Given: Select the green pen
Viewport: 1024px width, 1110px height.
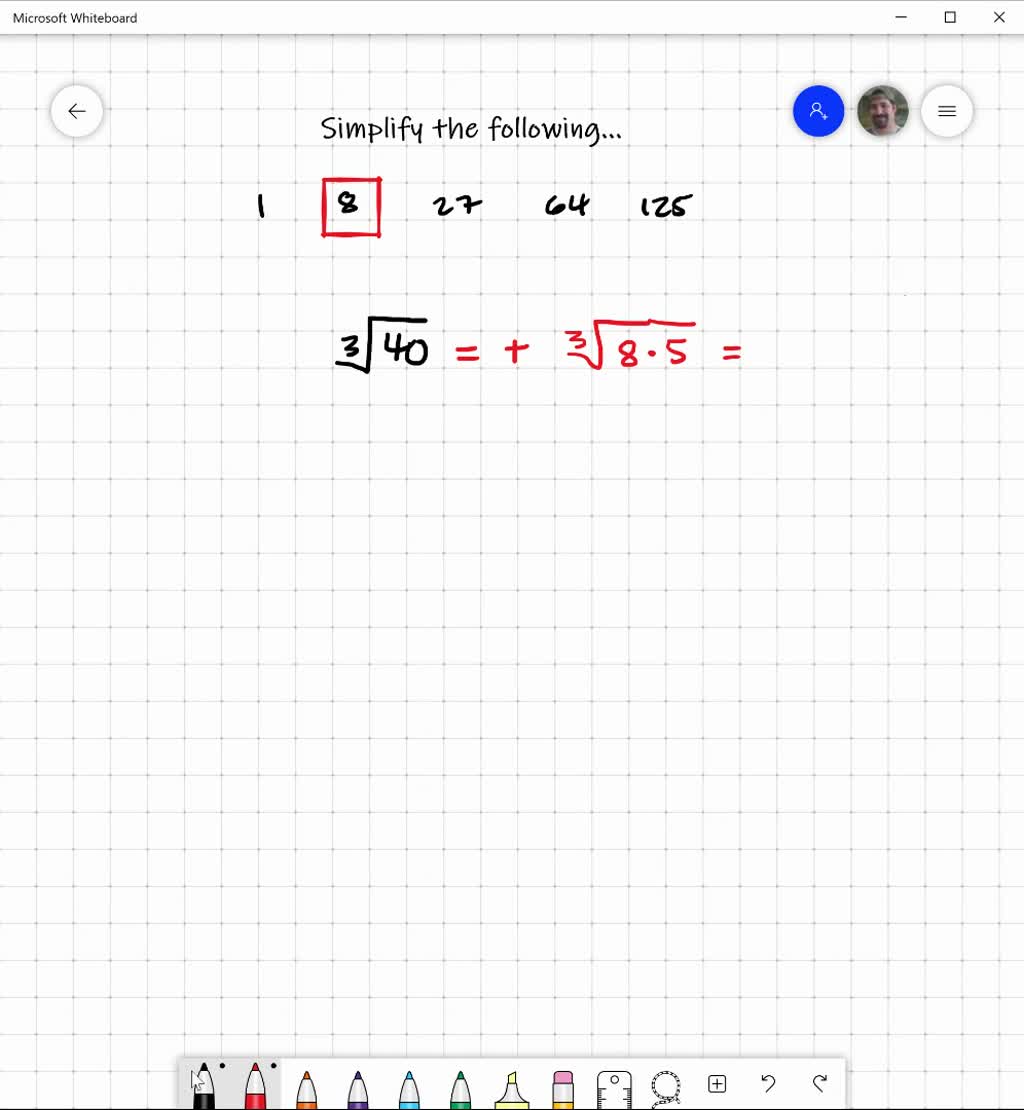Looking at the screenshot, I should pyautogui.click(x=460, y=1090).
